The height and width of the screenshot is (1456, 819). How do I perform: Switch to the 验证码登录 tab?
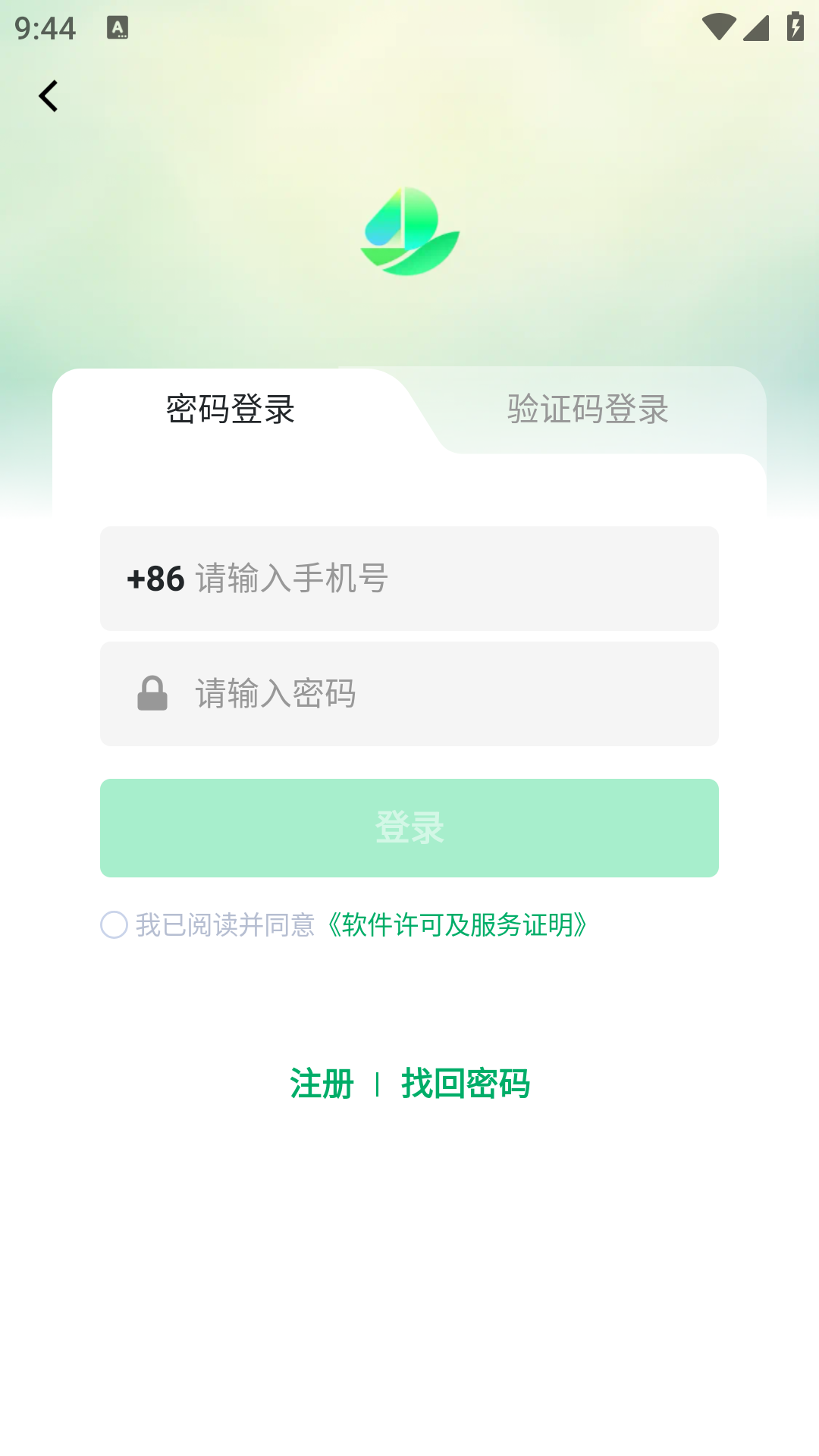click(x=588, y=409)
